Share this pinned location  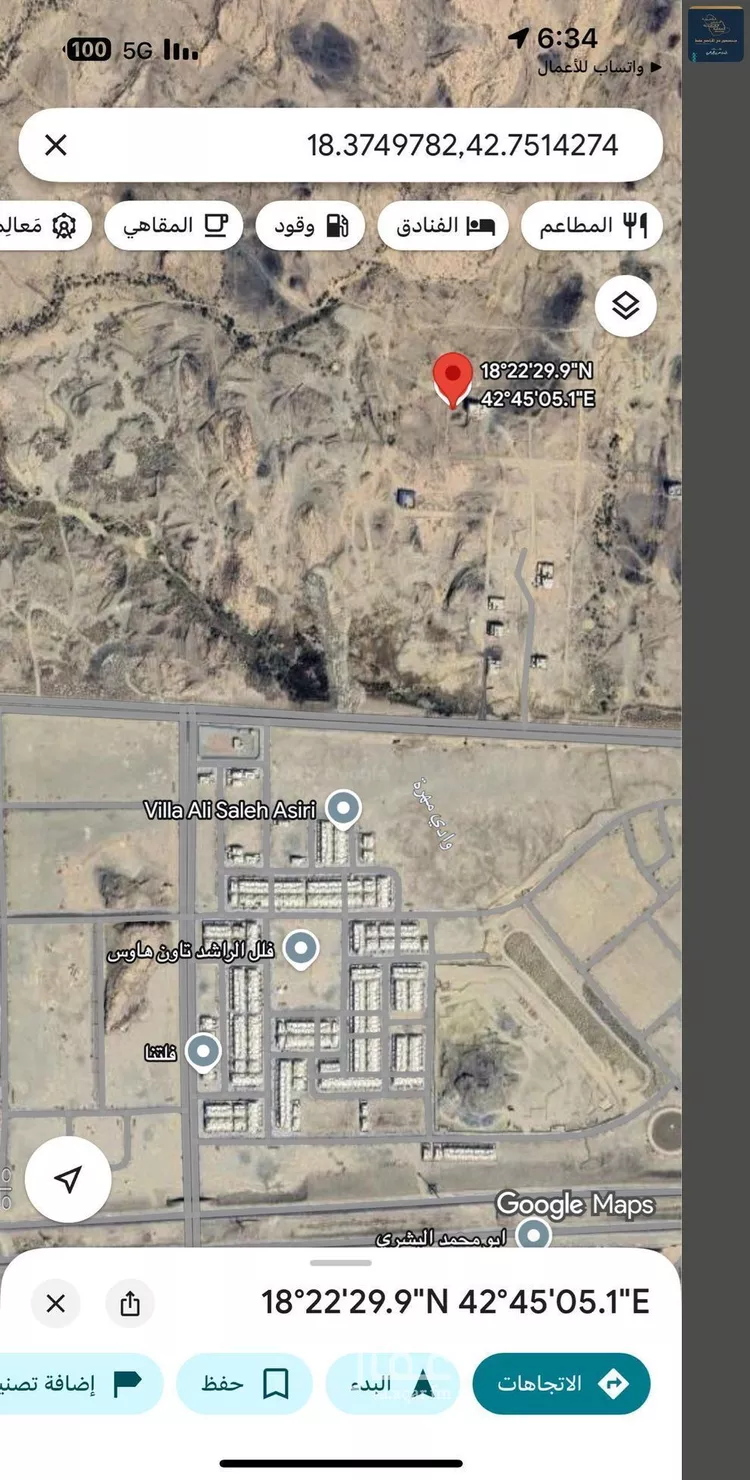(130, 1303)
